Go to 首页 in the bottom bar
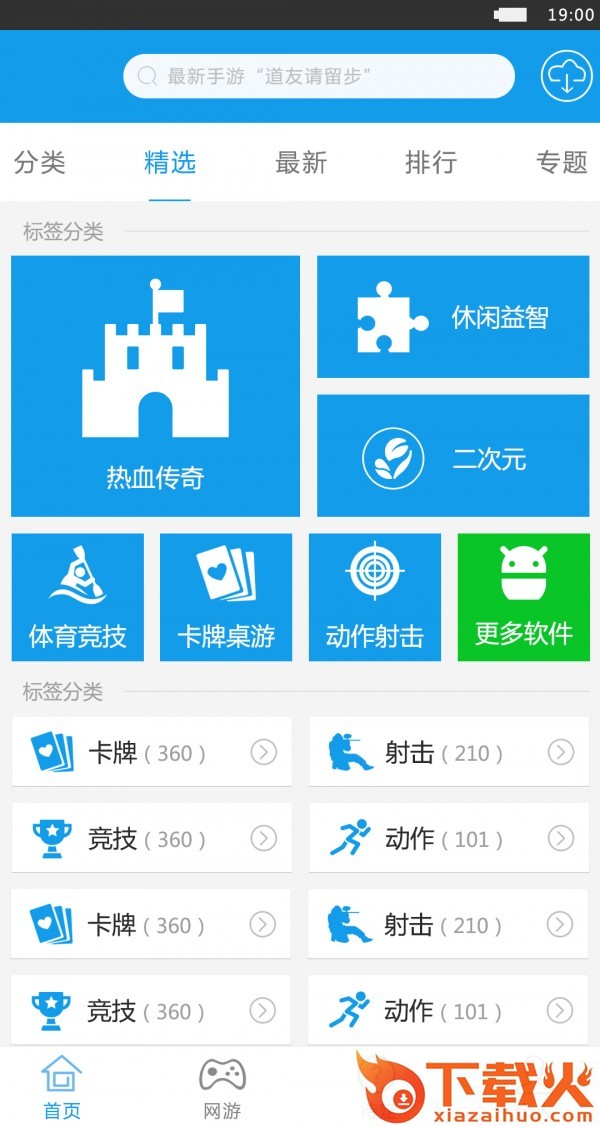The height and width of the screenshot is (1127, 600). click(62, 1087)
